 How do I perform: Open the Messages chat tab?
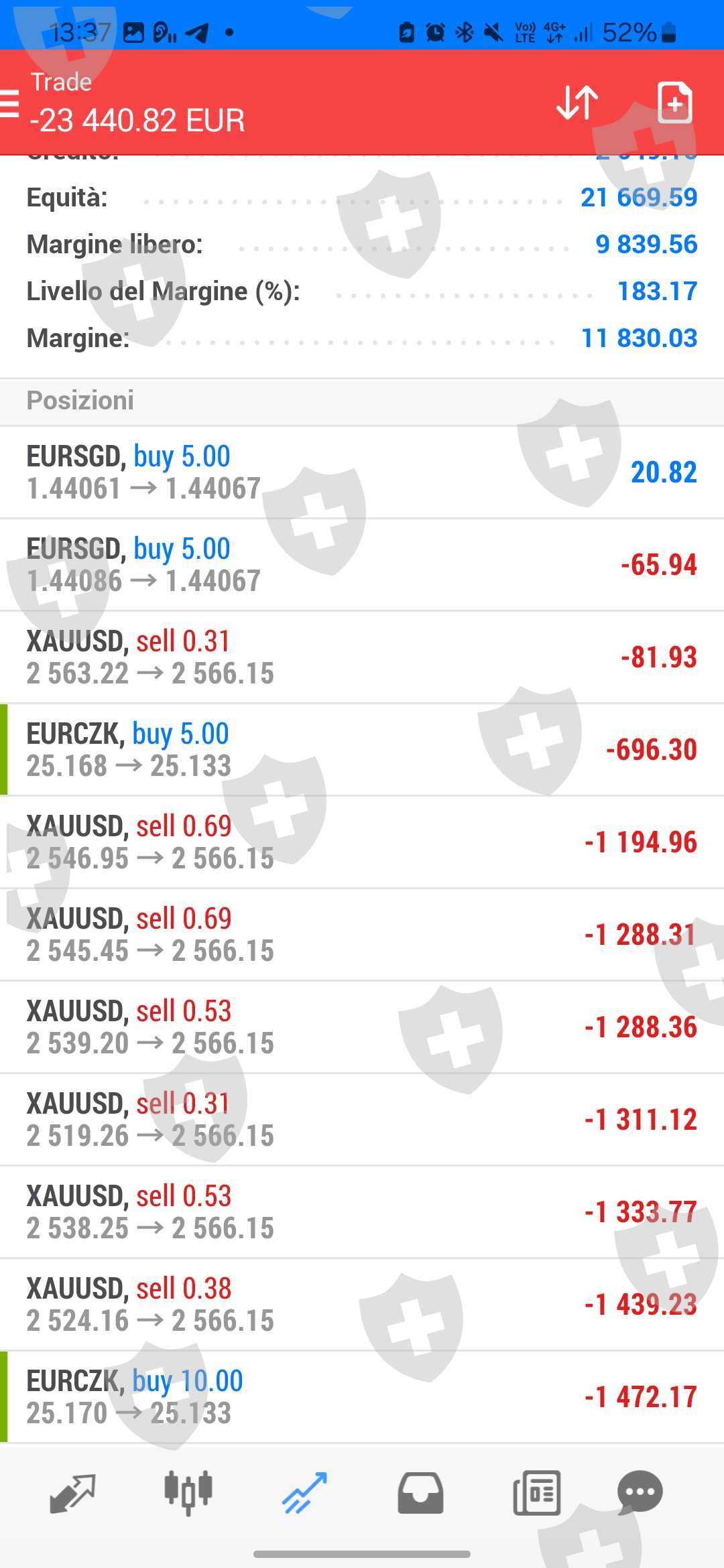pyautogui.click(x=640, y=1493)
